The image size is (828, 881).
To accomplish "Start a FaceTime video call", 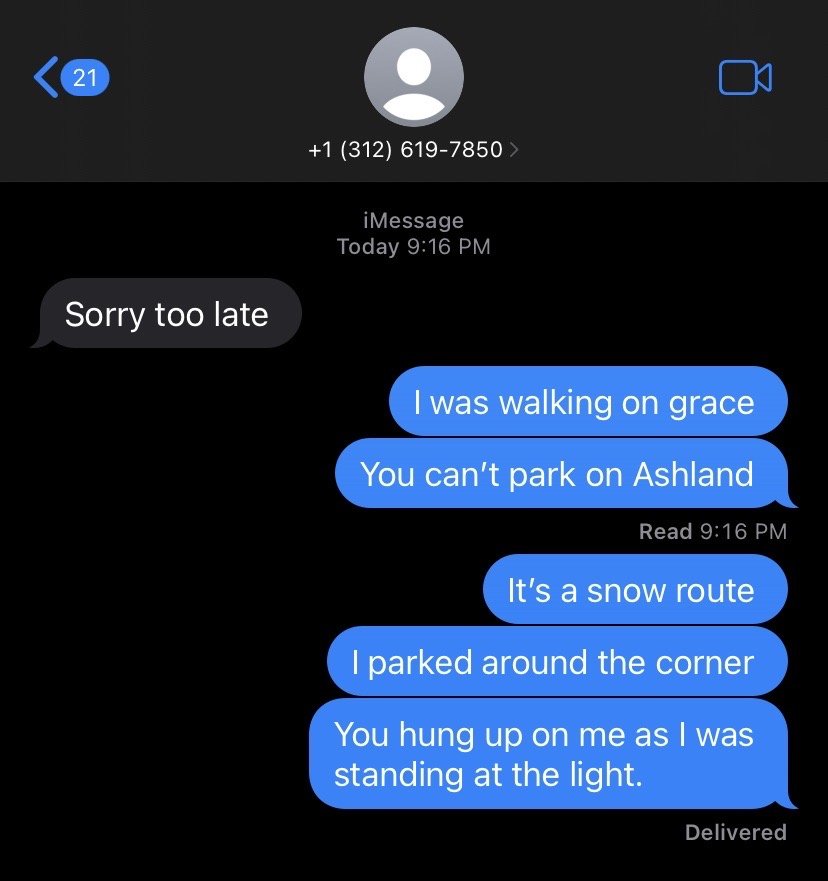I will 745,78.
